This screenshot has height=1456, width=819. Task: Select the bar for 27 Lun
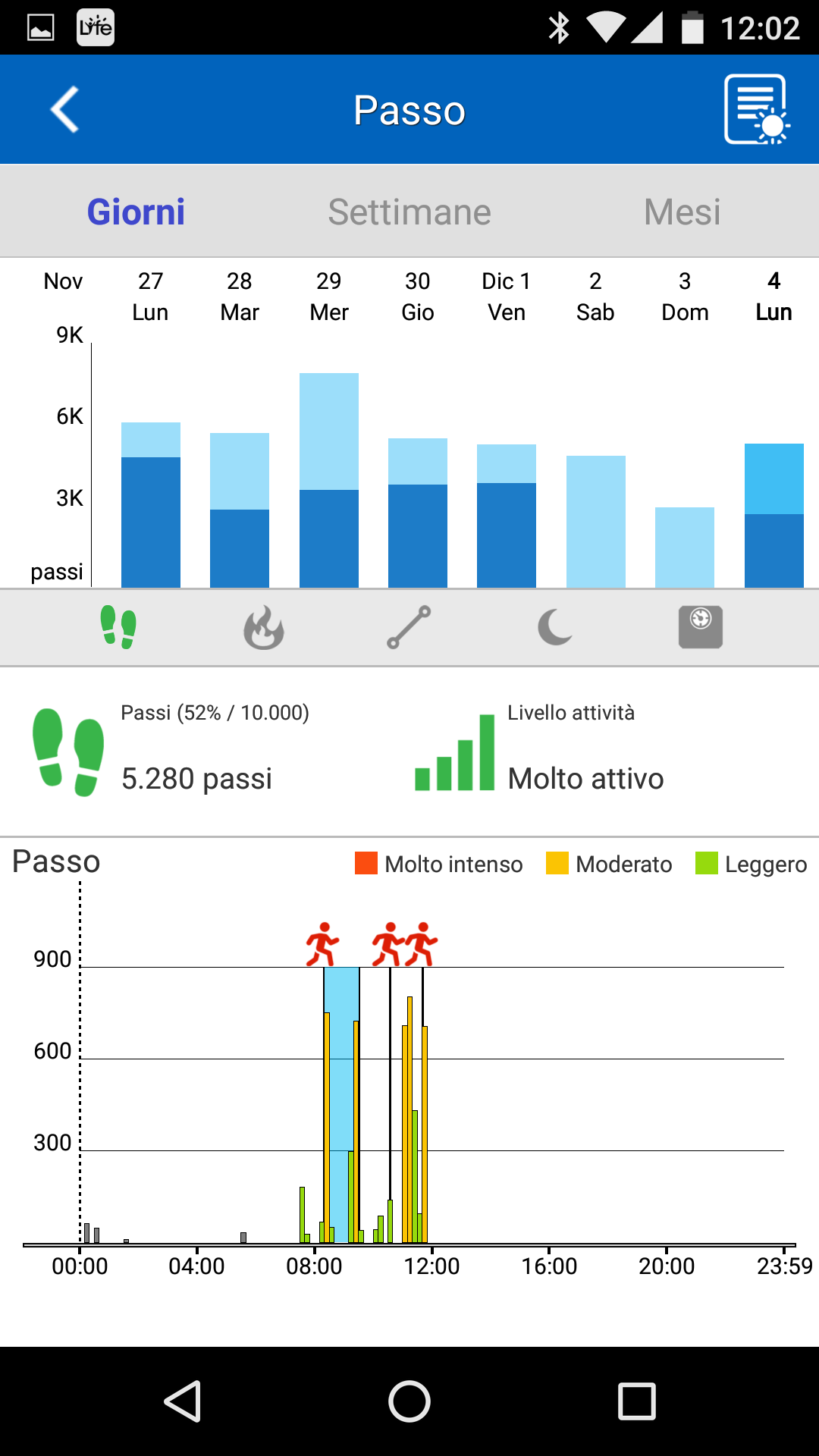click(151, 505)
